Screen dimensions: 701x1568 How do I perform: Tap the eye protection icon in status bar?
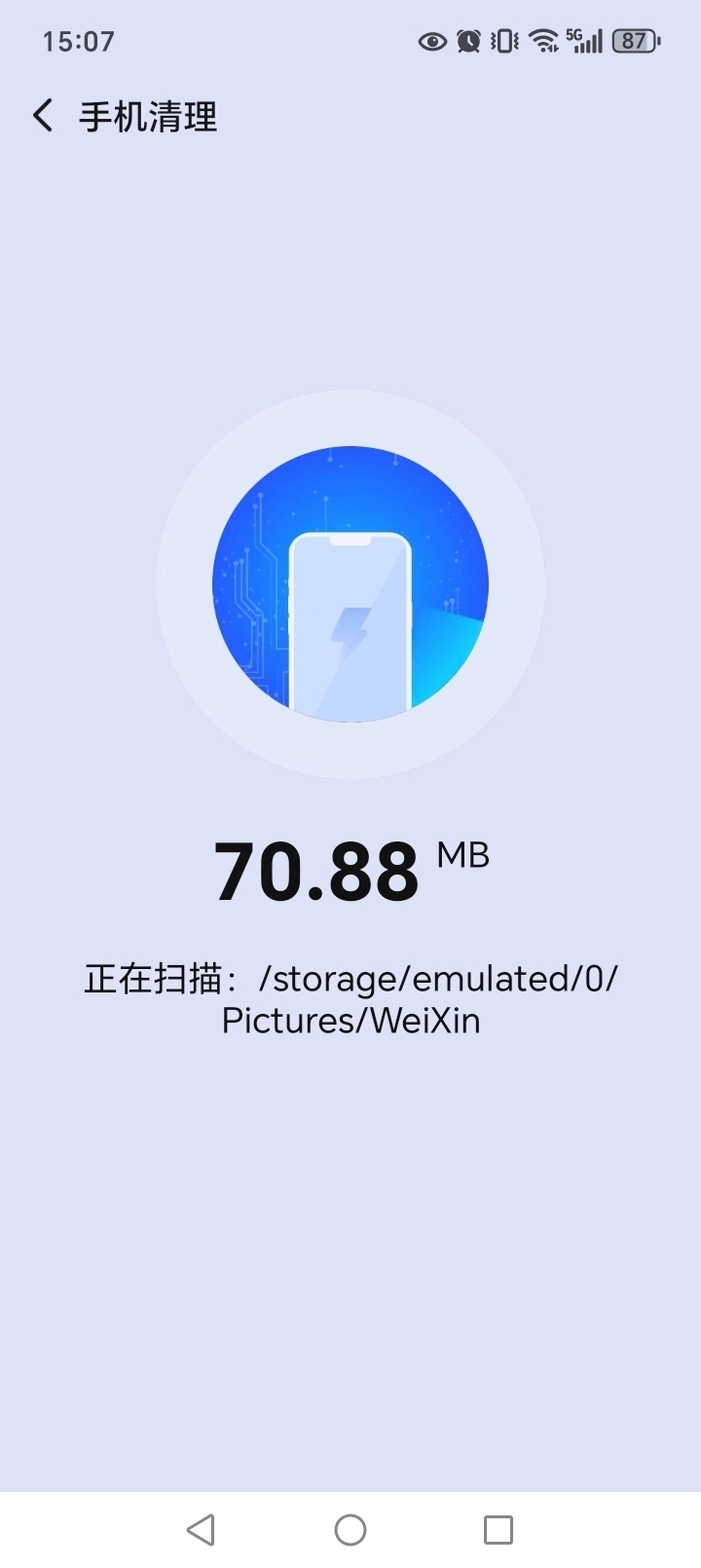tap(431, 41)
